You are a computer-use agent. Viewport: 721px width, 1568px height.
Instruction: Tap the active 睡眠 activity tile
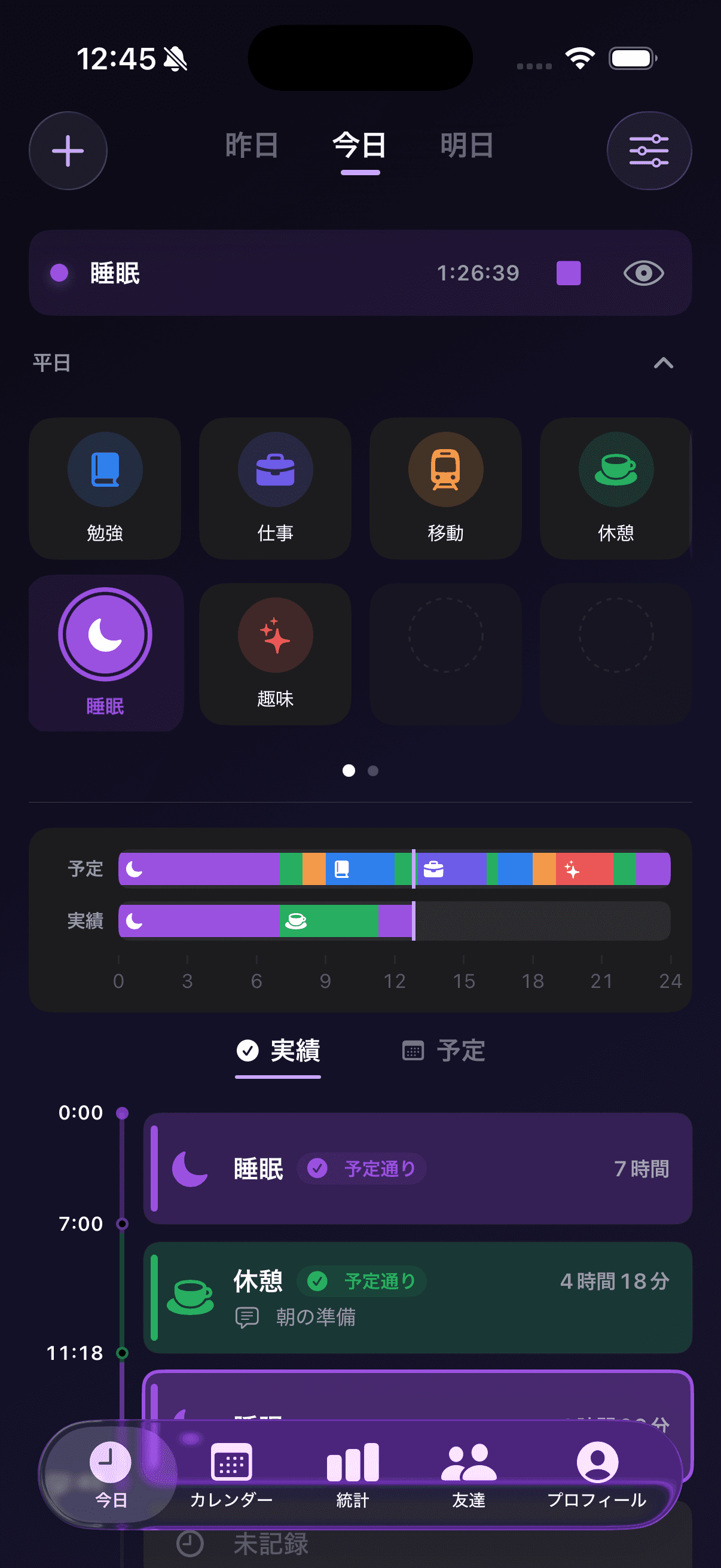(106, 652)
